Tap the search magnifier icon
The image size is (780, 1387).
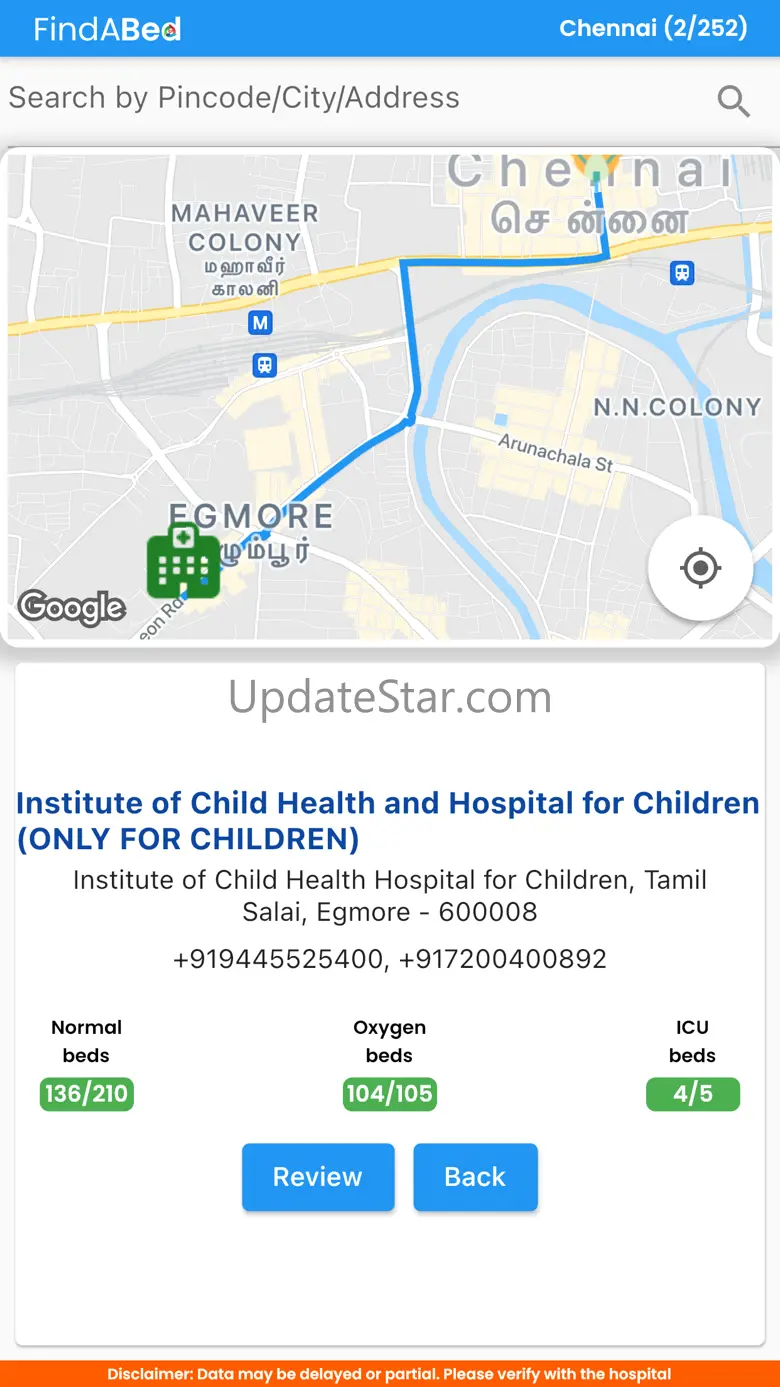733,101
